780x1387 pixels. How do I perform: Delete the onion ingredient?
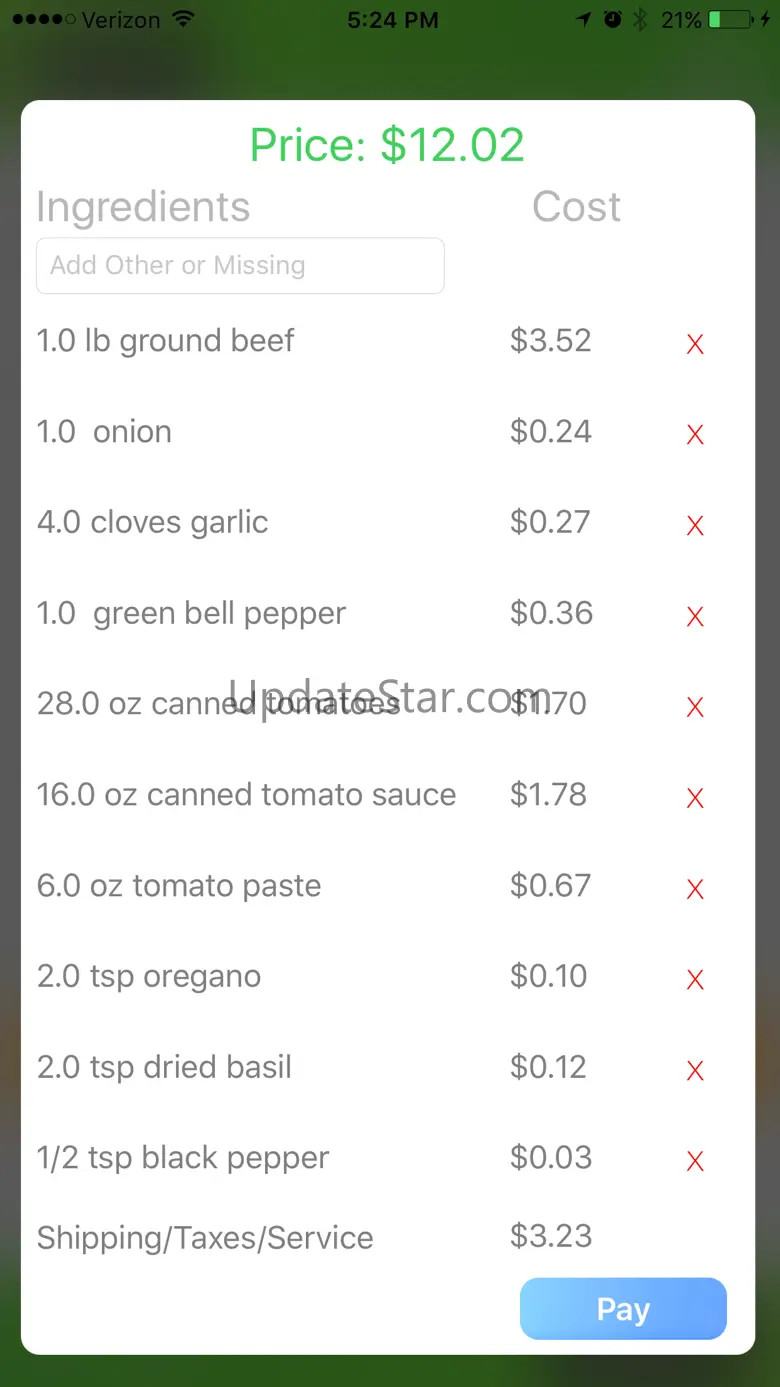pyautogui.click(x=695, y=435)
